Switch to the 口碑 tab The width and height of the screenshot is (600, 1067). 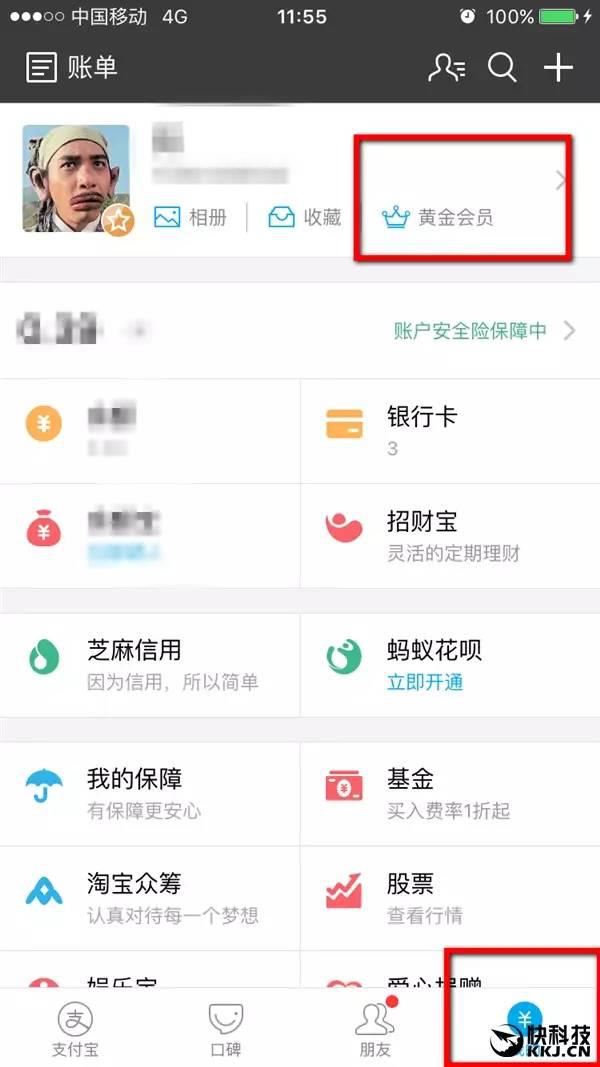pyautogui.click(x=225, y=1028)
